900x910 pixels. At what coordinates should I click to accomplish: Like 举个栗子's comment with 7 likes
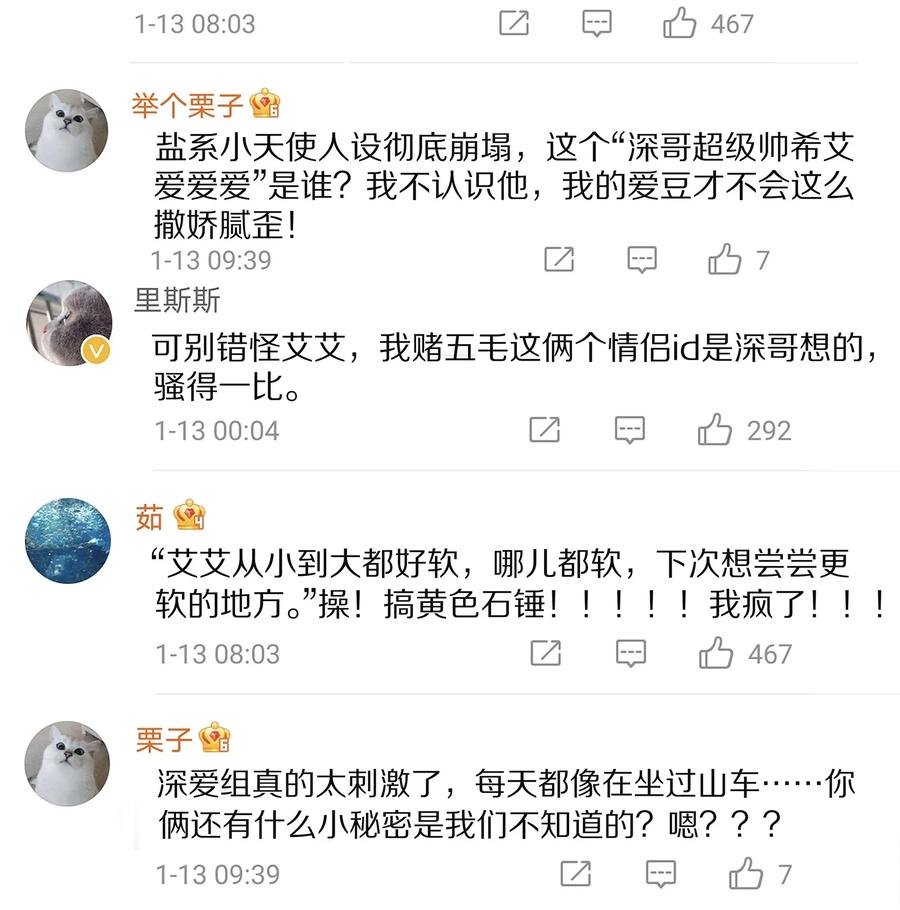click(x=727, y=258)
